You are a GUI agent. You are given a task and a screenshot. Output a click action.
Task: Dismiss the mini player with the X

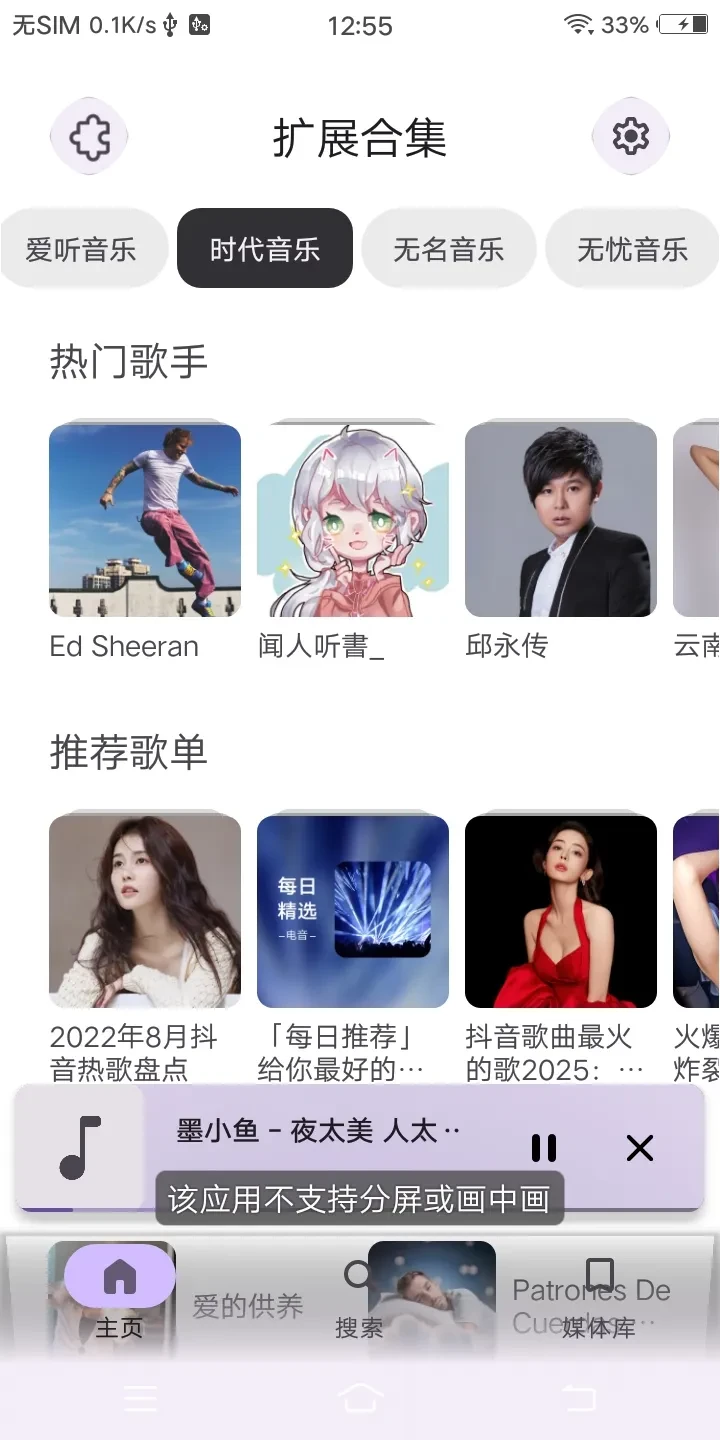(x=640, y=1147)
